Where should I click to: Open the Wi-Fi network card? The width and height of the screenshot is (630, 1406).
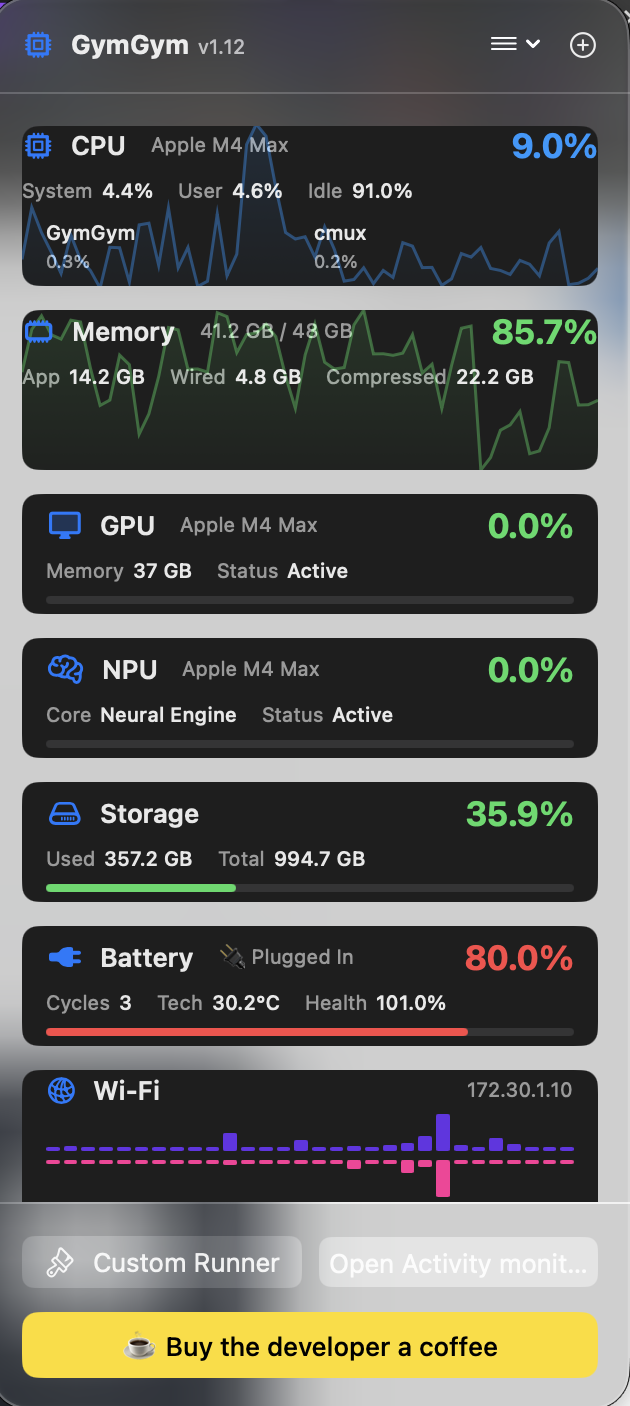tap(310, 1135)
